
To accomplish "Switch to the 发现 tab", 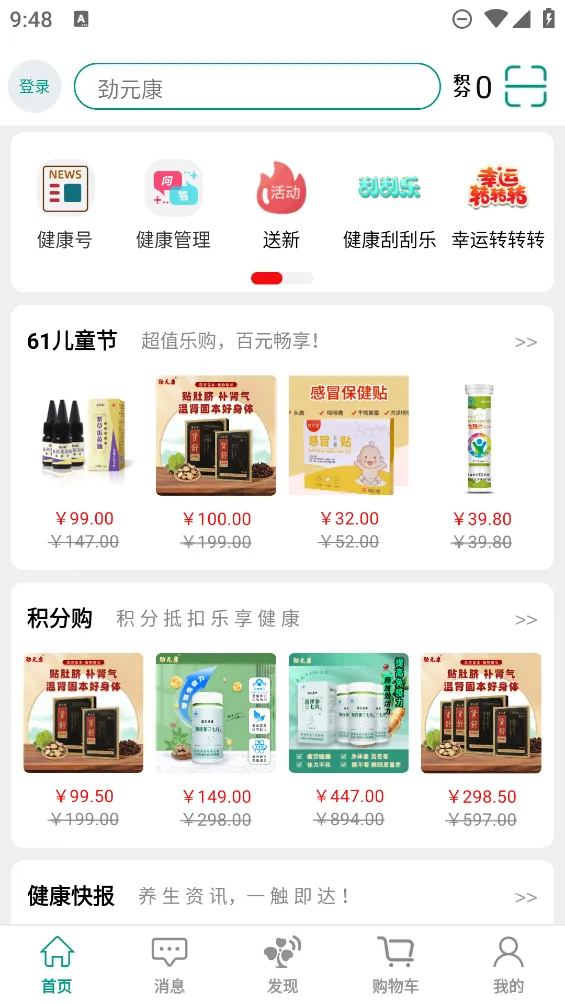I will [x=282, y=964].
